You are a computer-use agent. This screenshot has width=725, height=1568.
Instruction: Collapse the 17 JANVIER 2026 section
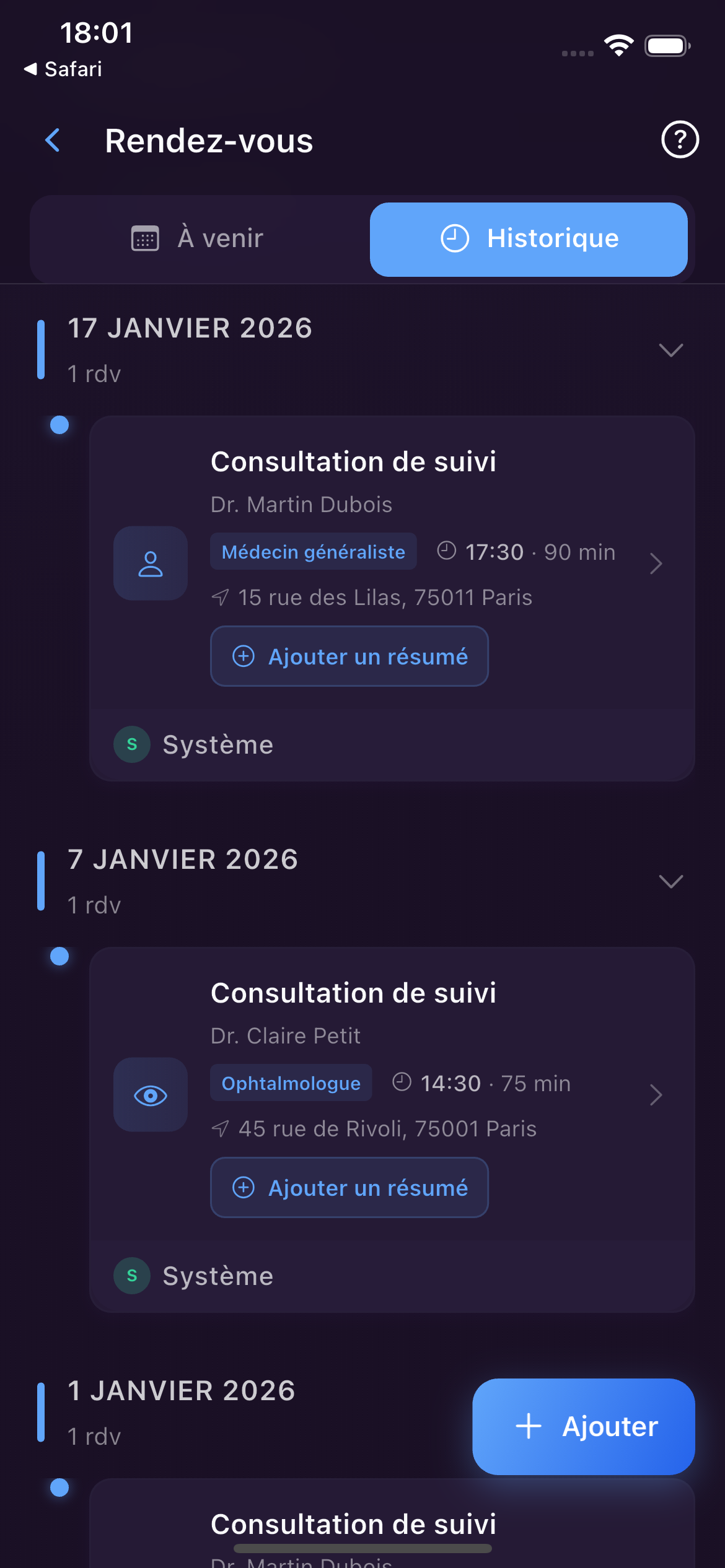[672, 350]
